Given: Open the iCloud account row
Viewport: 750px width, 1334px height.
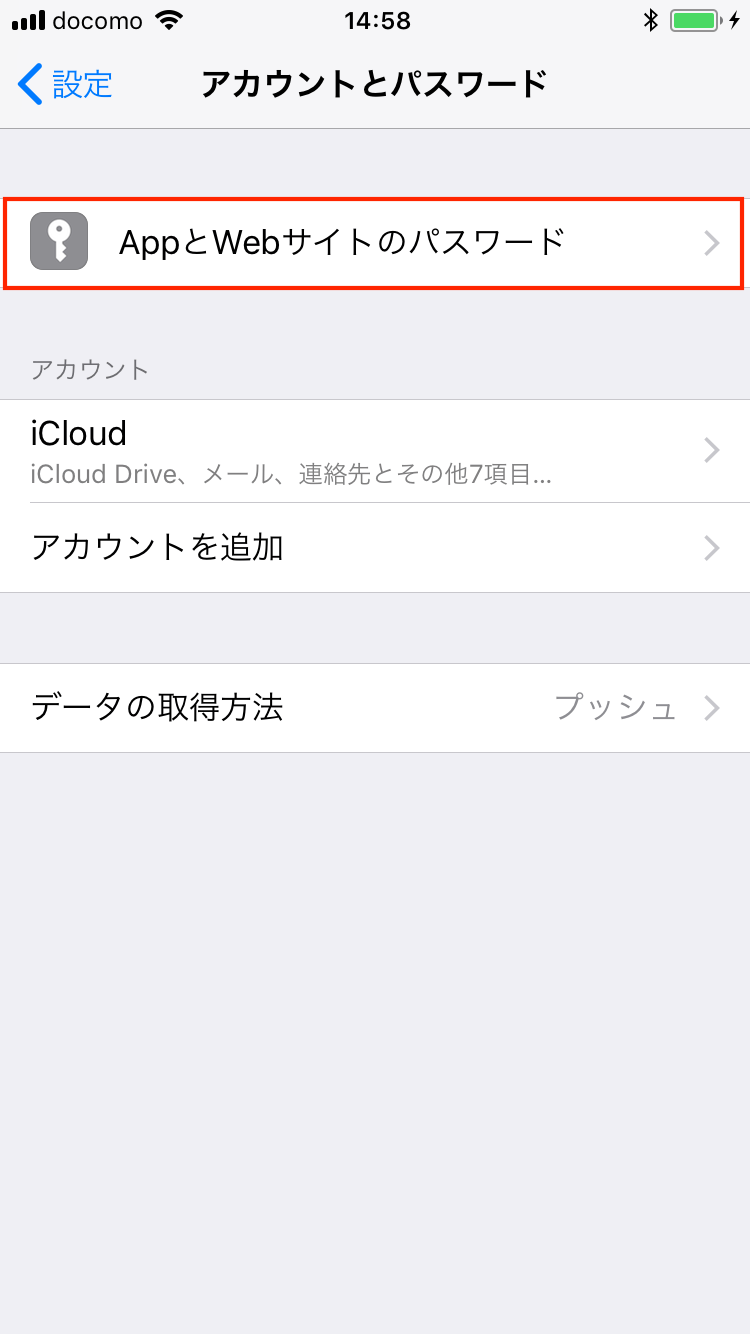Looking at the screenshot, I should click(x=375, y=451).
